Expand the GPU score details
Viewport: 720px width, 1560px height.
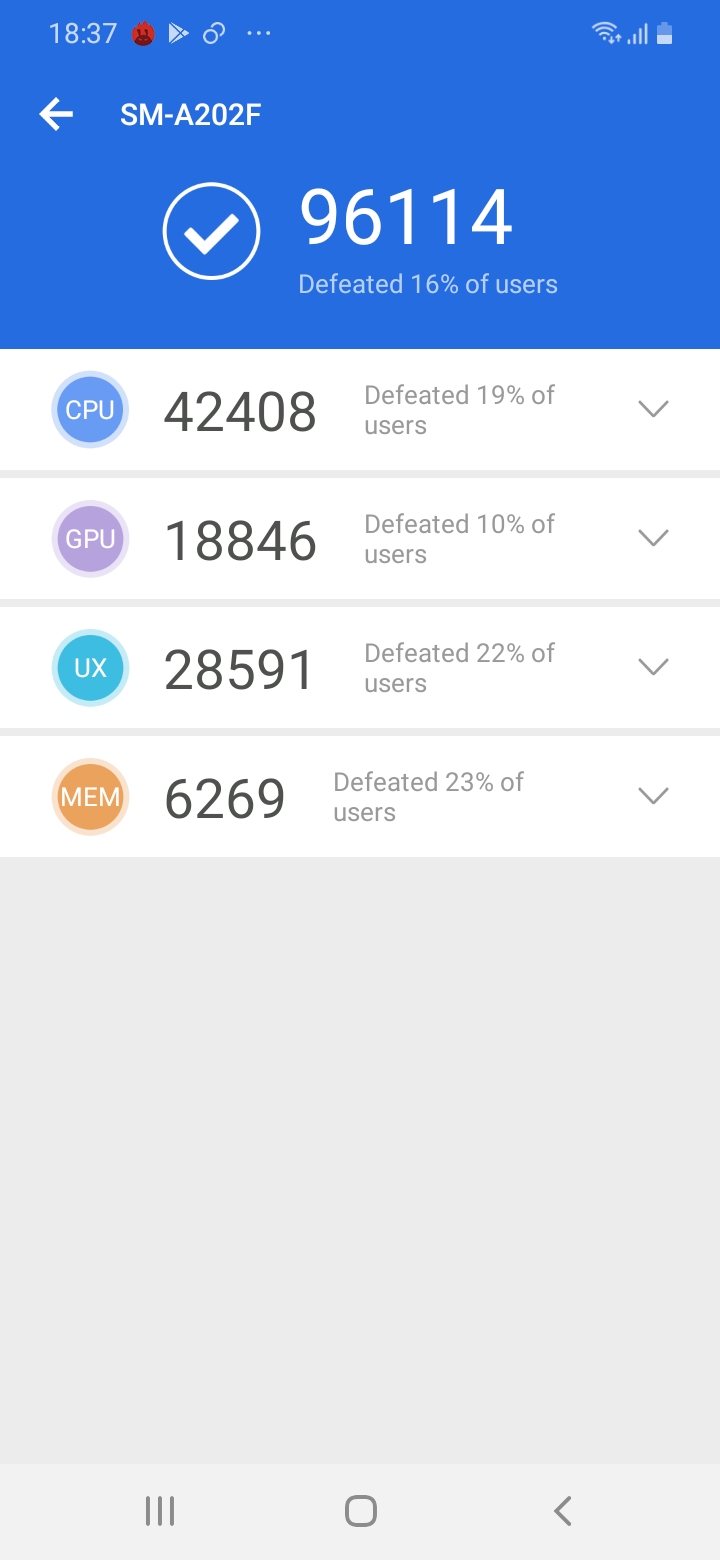tap(653, 538)
